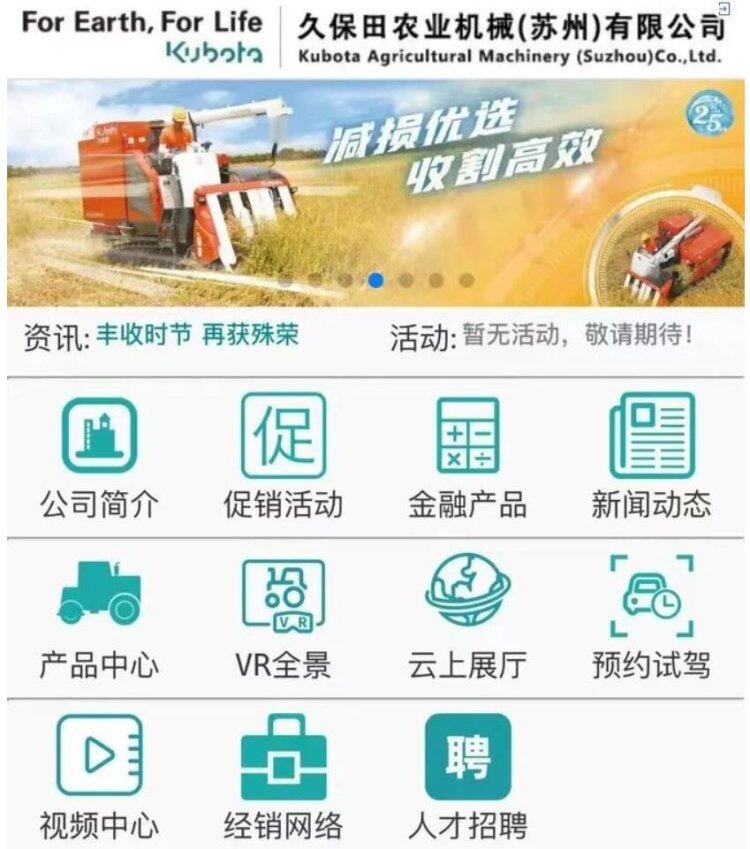Open the harvester banner 减损优选 收割高效
This screenshot has width=750, height=849.
point(375,180)
